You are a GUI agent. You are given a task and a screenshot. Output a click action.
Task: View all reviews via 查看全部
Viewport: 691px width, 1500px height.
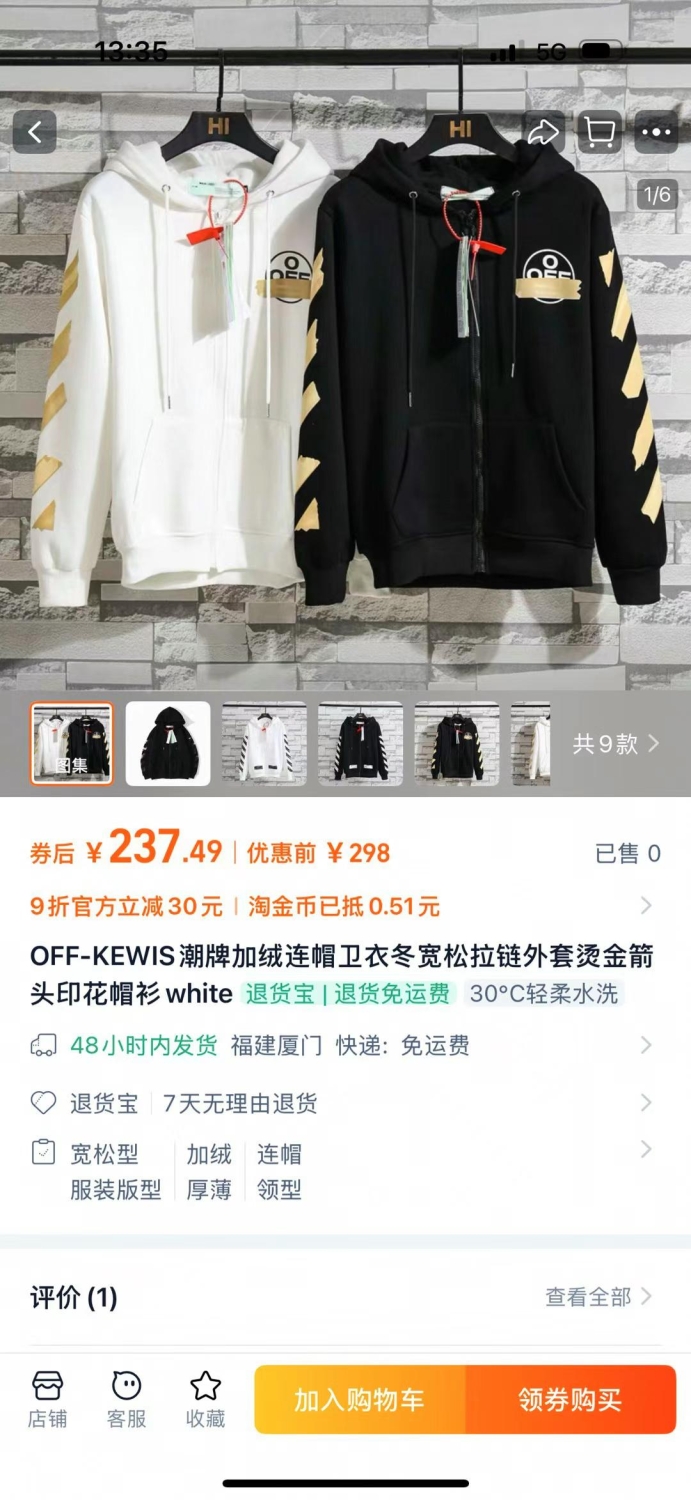(x=598, y=1297)
